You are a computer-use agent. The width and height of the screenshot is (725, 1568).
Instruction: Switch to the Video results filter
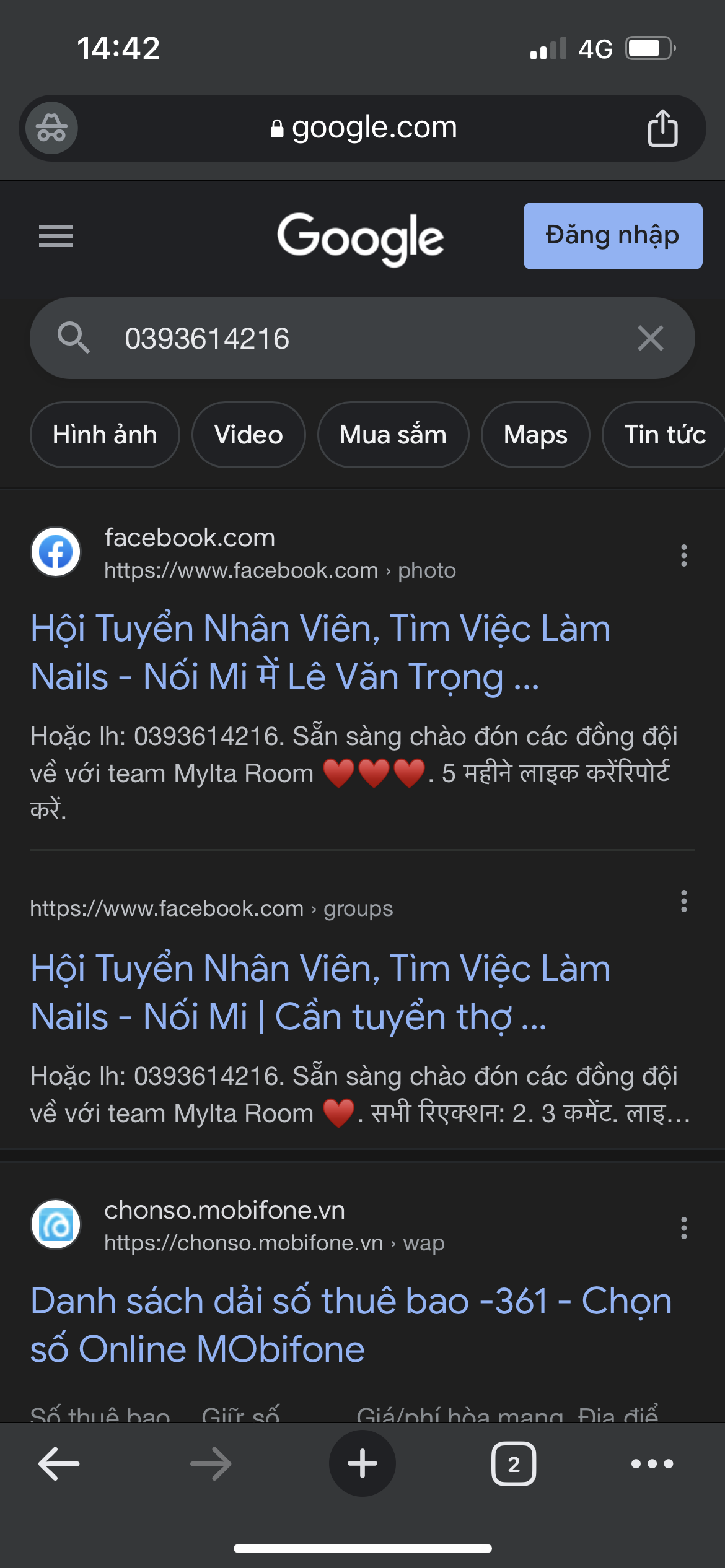coord(248,435)
